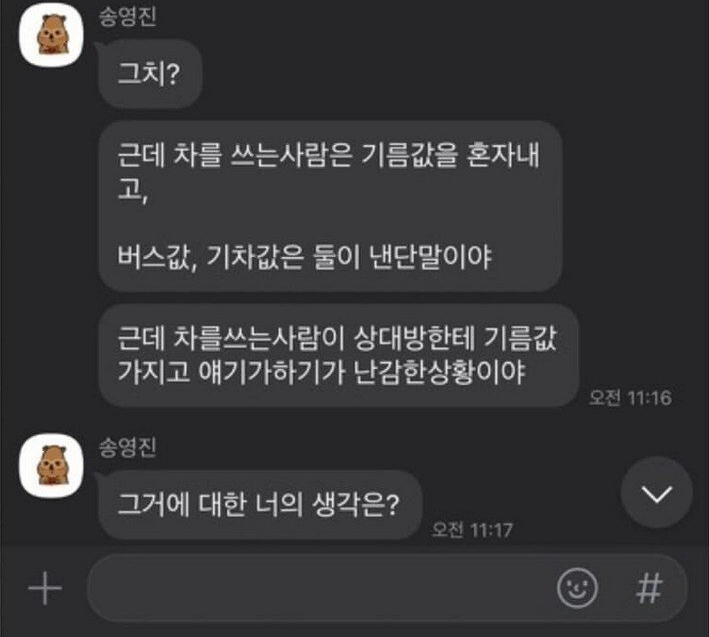
Task: Open the hashtag search
Action: click(x=649, y=589)
